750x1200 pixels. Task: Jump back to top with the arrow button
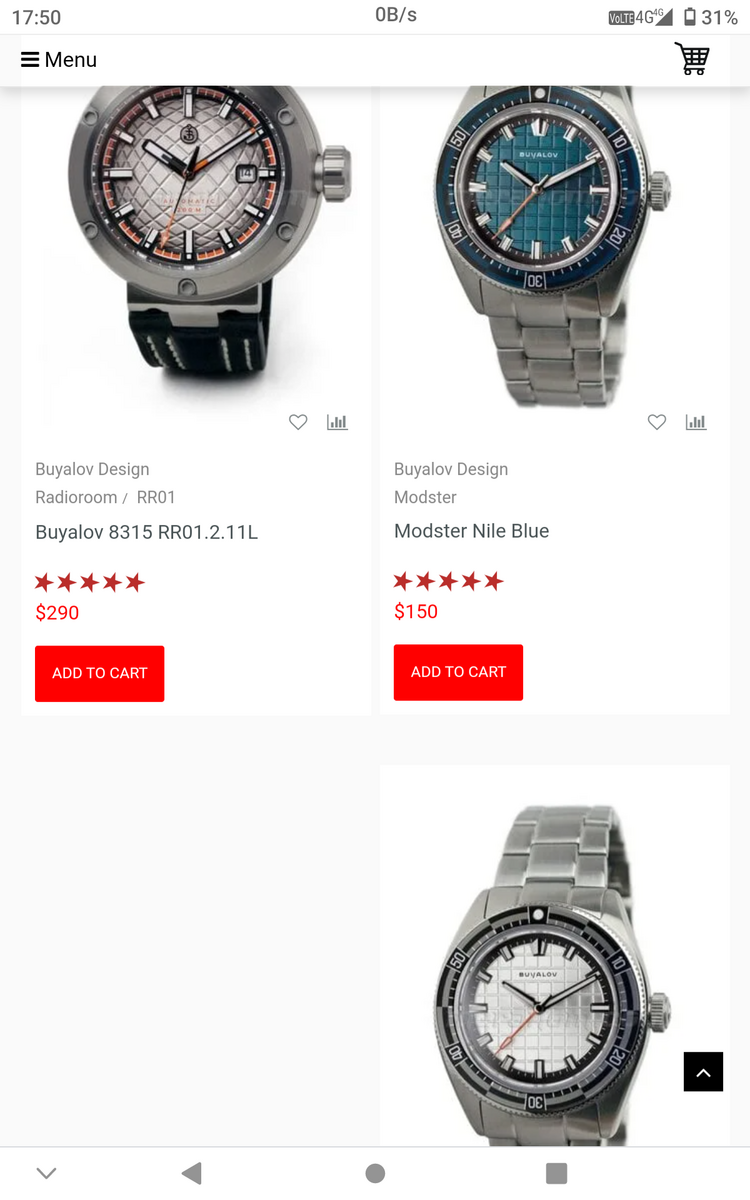[x=703, y=1072]
